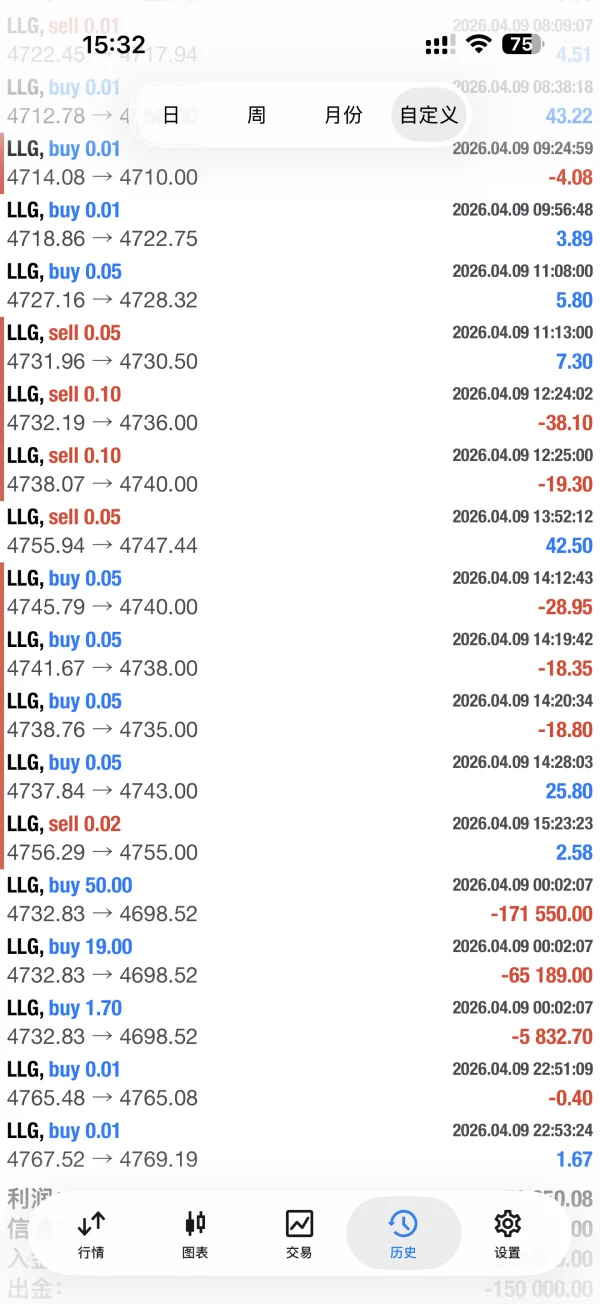The image size is (600, 1304).
Task: Switch to the 交易 trade tab
Action: [299, 1234]
